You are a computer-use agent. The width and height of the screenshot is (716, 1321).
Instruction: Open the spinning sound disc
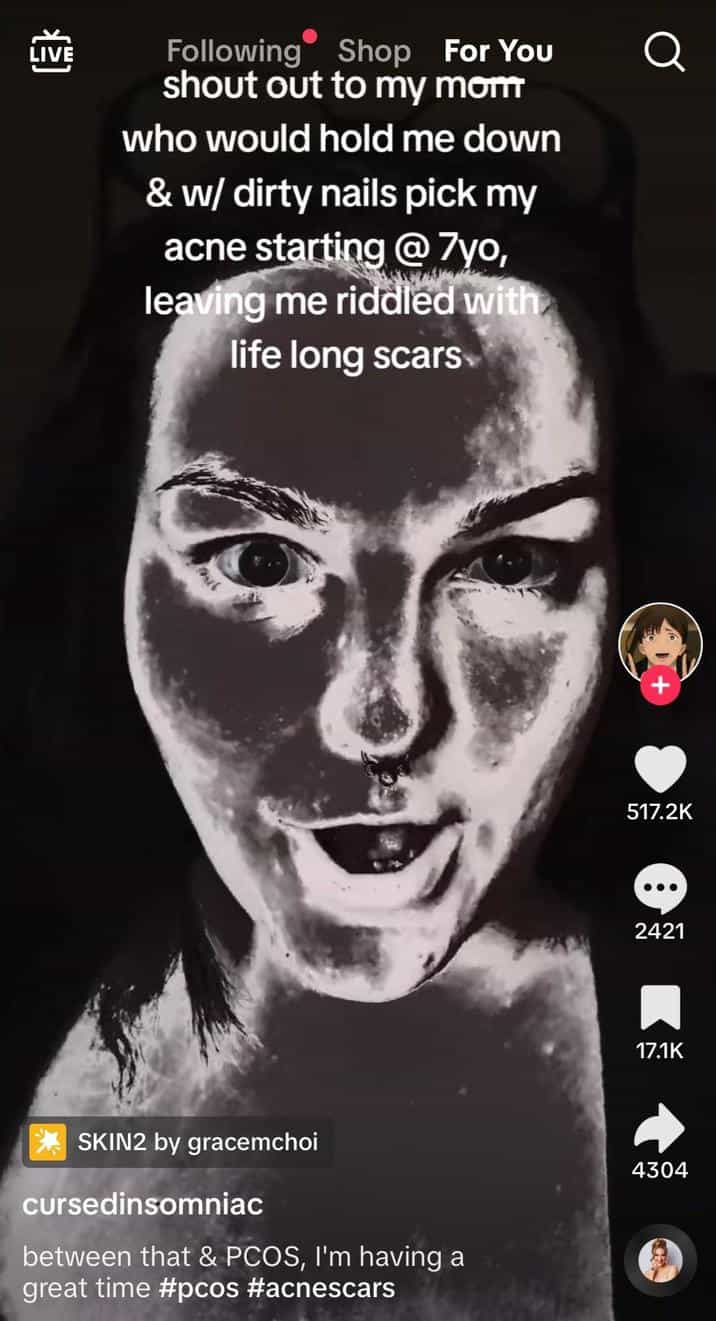pyautogui.click(x=660, y=1260)
